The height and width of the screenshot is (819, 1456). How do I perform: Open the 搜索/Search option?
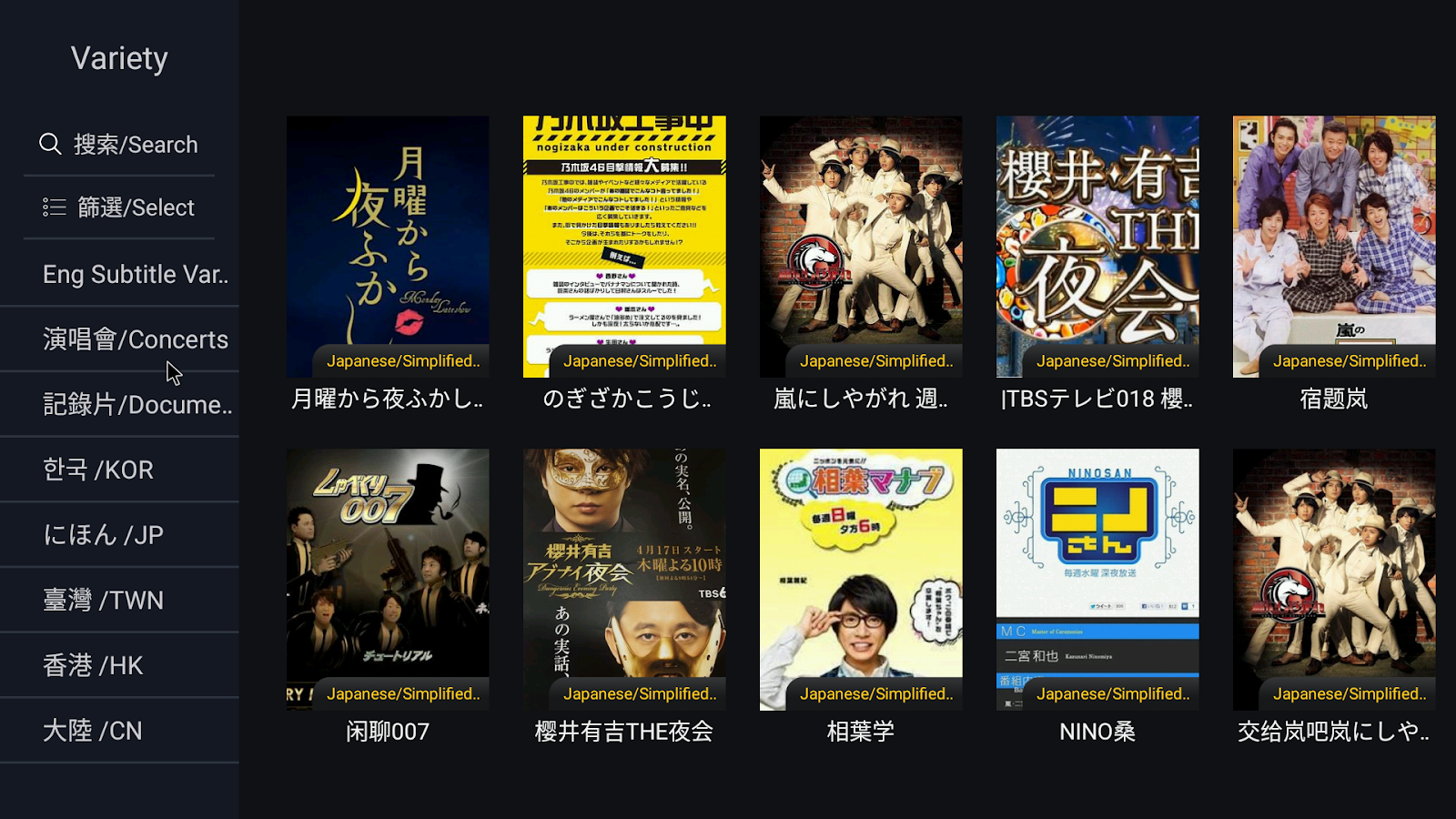pyautogui.click(x=119, y=144)
